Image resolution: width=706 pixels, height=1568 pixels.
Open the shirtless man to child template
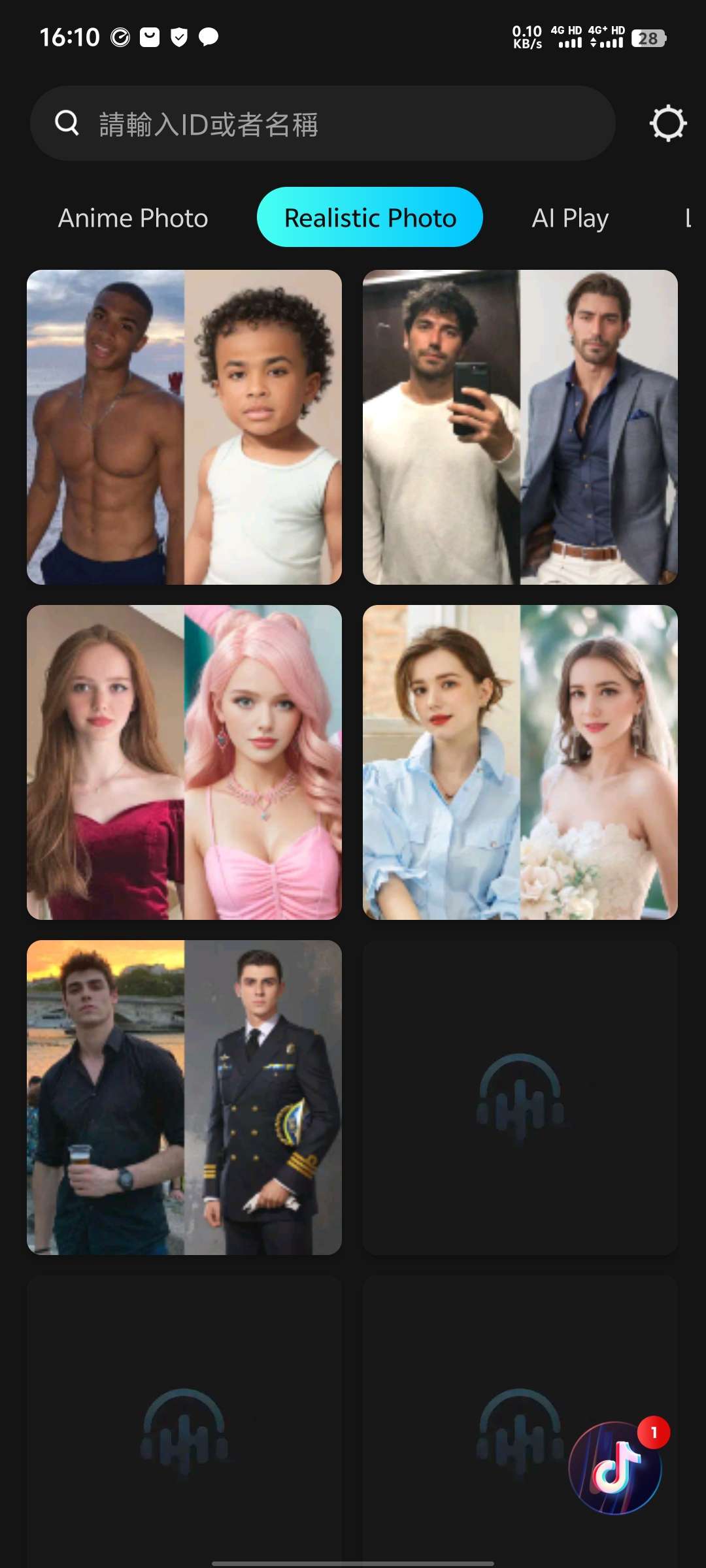click(184, 427)
